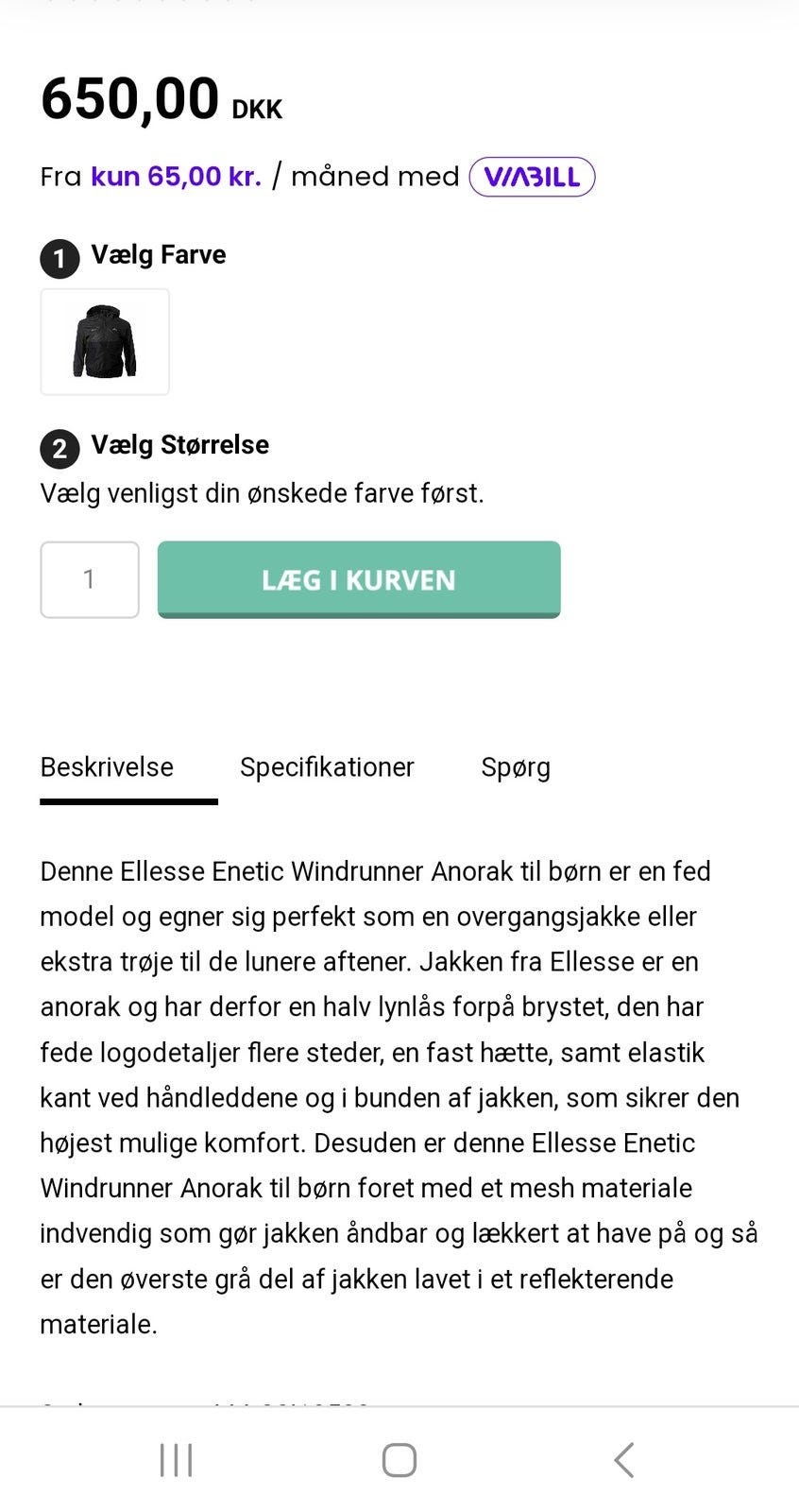Screen dimensions: 799x1512
Task: Tap the 'måned med' financing text
Action: pyautogui.click(x=374, y=176)
